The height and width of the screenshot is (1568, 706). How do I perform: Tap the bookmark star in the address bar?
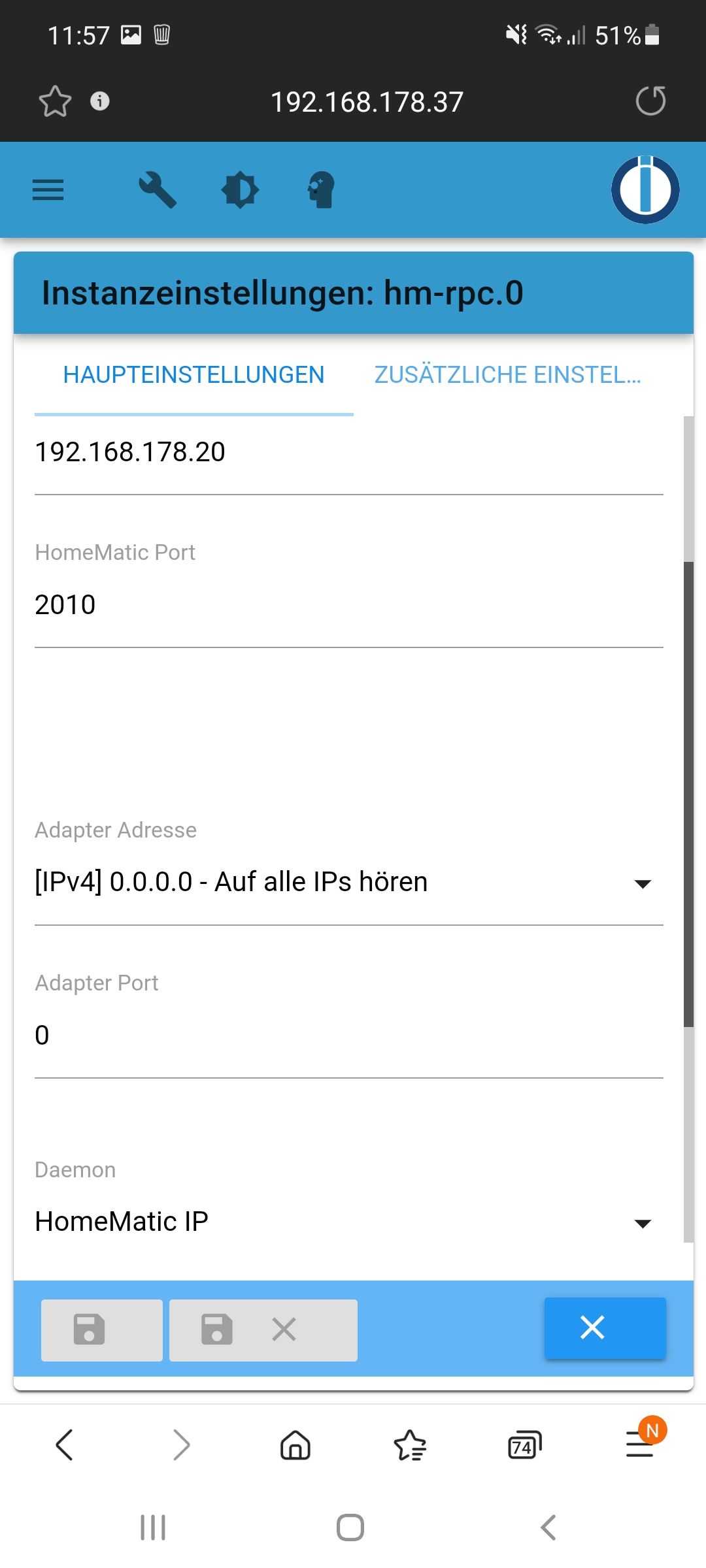click(x=56, y=101)
